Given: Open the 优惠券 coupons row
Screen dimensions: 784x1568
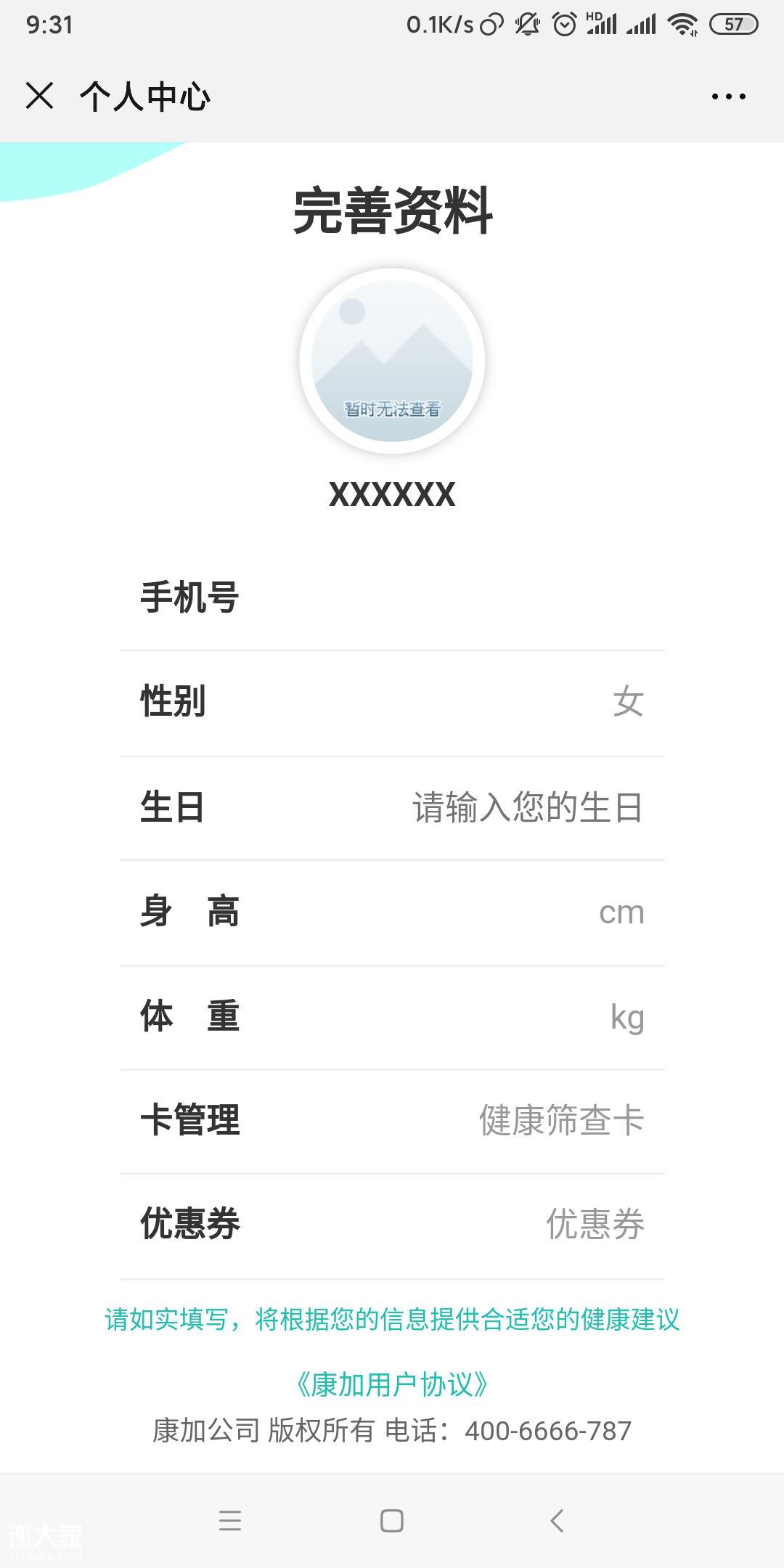Looking at the screenshot, I should pos(392,1225).
